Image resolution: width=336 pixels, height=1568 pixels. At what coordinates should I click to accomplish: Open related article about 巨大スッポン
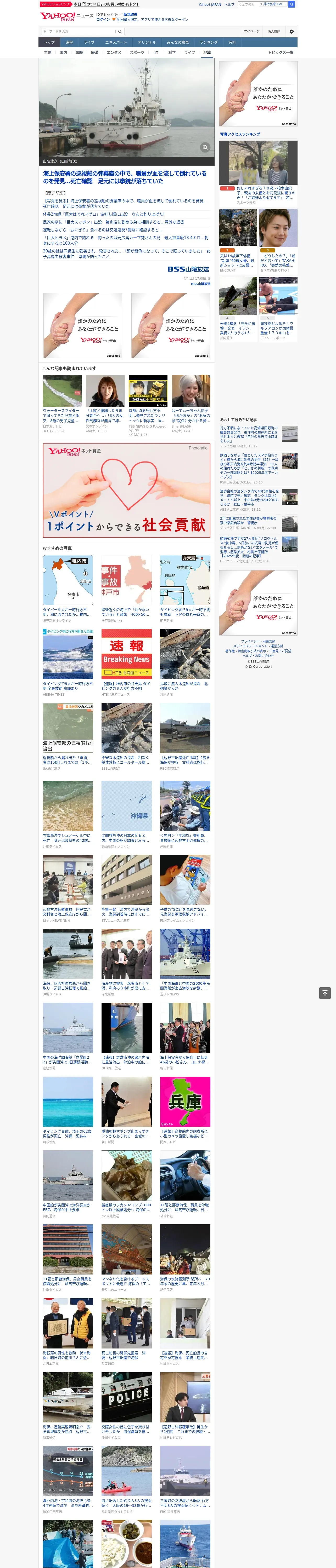point(113,222)
